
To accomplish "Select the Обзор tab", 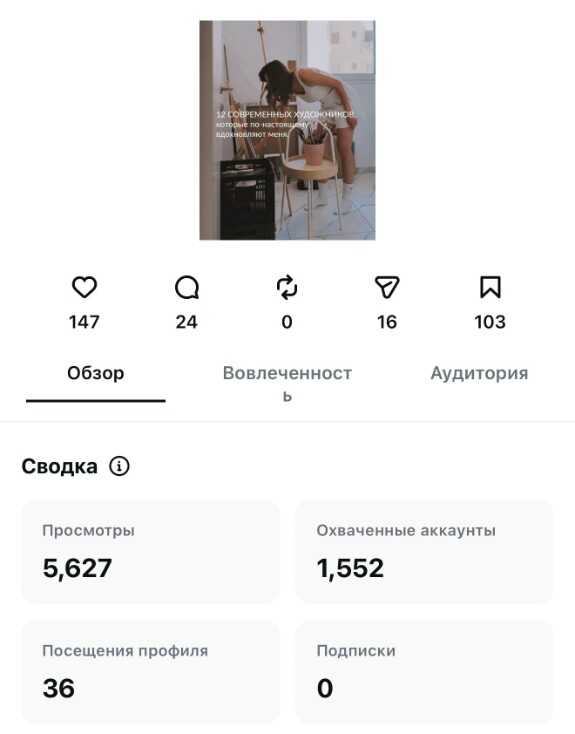I will coord(96,373).
